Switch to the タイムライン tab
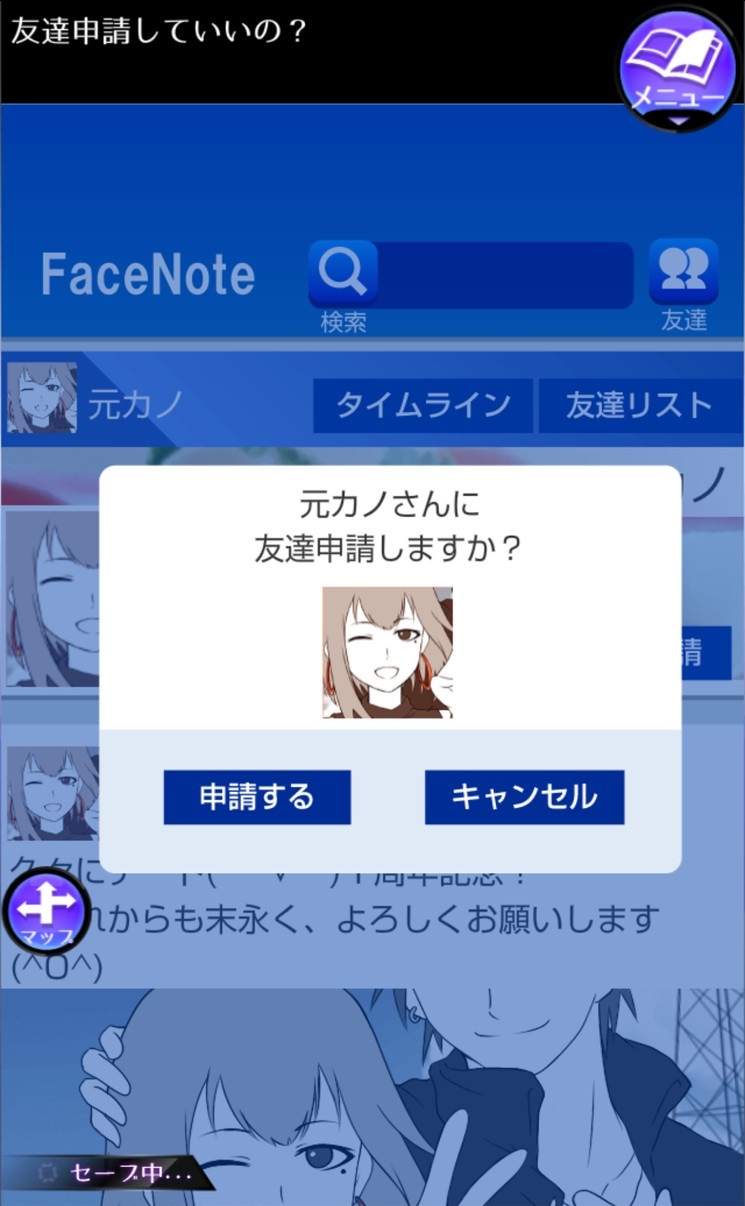Image resolution: width=745 pixels, height=1206 pixels. [422, 406]
